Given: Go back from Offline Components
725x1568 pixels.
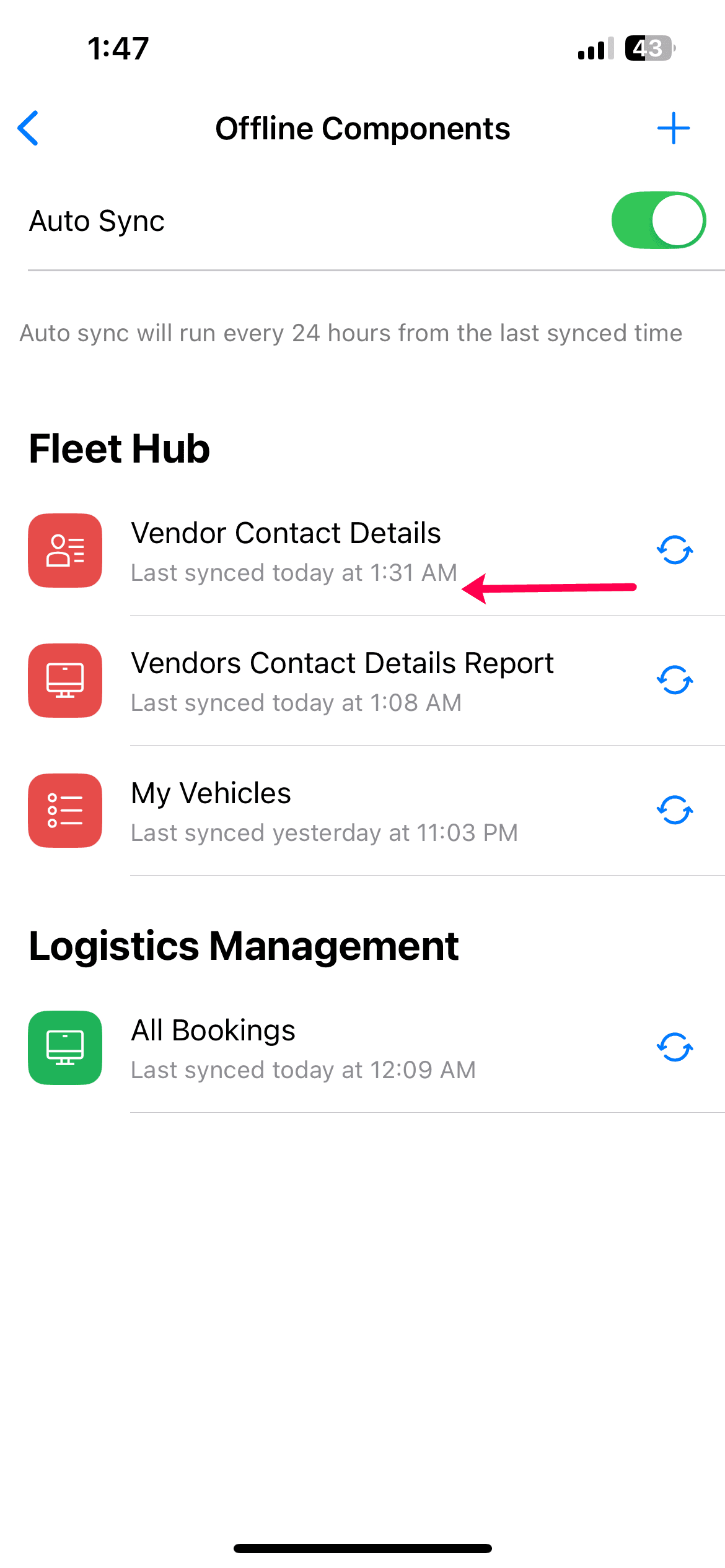Looking at the screenshot, I should 29,128.
